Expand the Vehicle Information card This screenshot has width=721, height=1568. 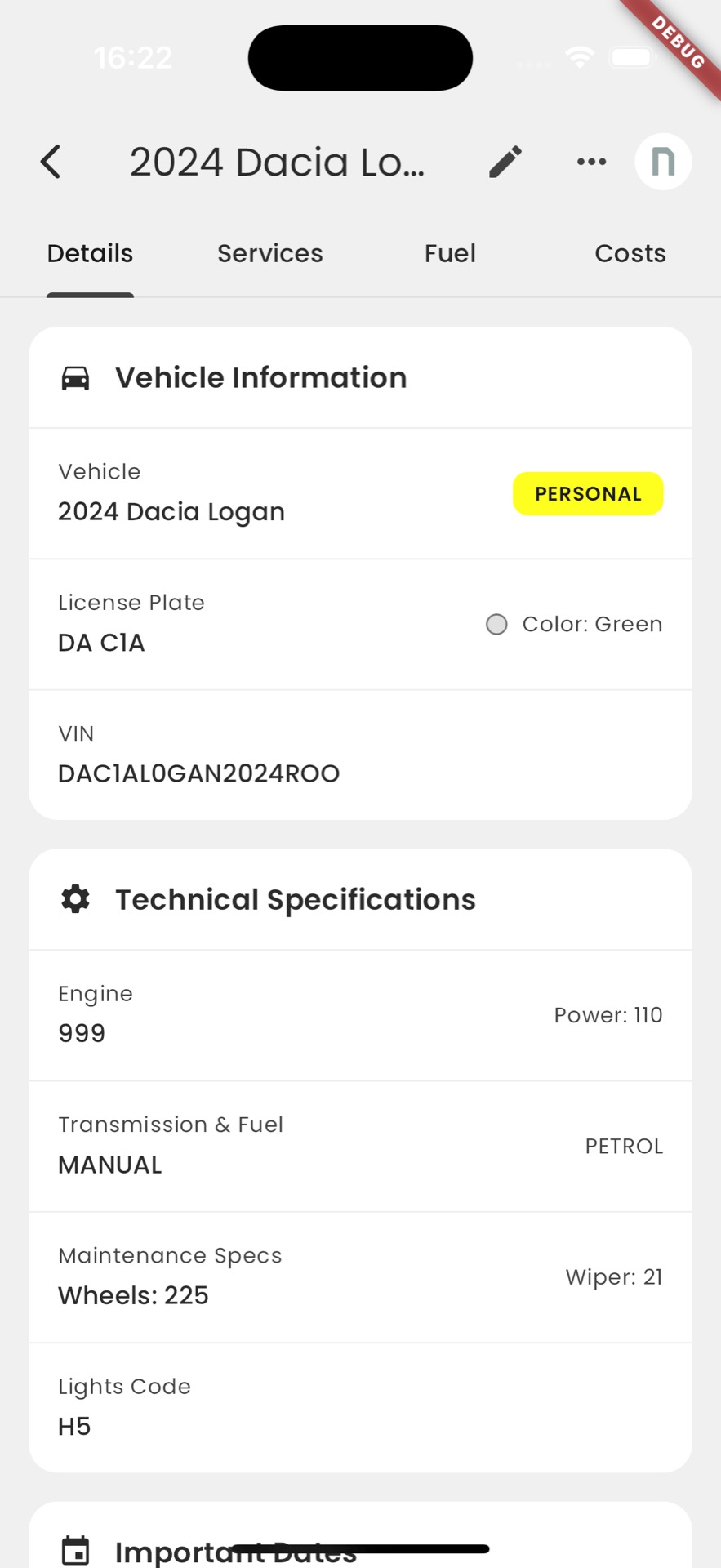pos(260,376)
